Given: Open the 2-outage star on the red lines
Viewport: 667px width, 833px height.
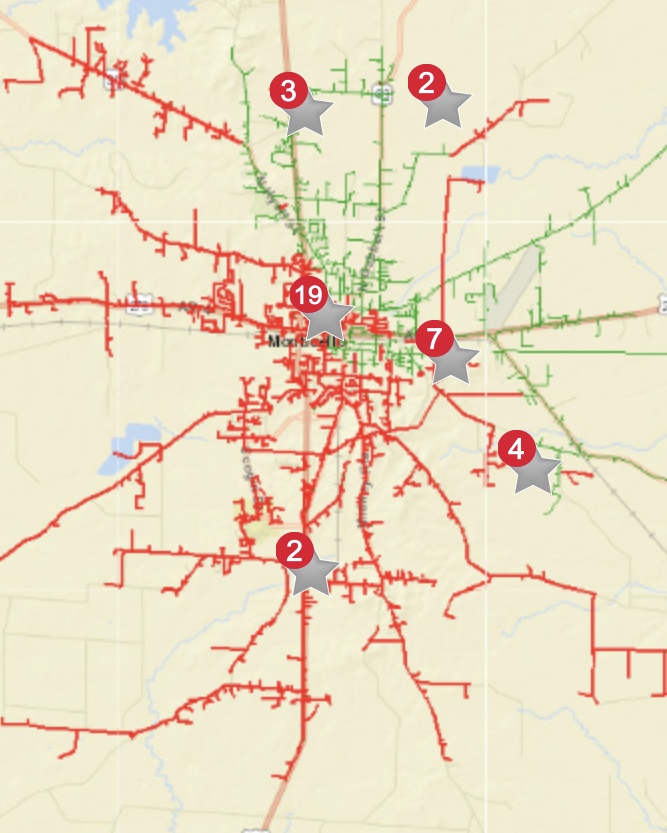Looking at the screenshot, I should (x=314, y=574).
